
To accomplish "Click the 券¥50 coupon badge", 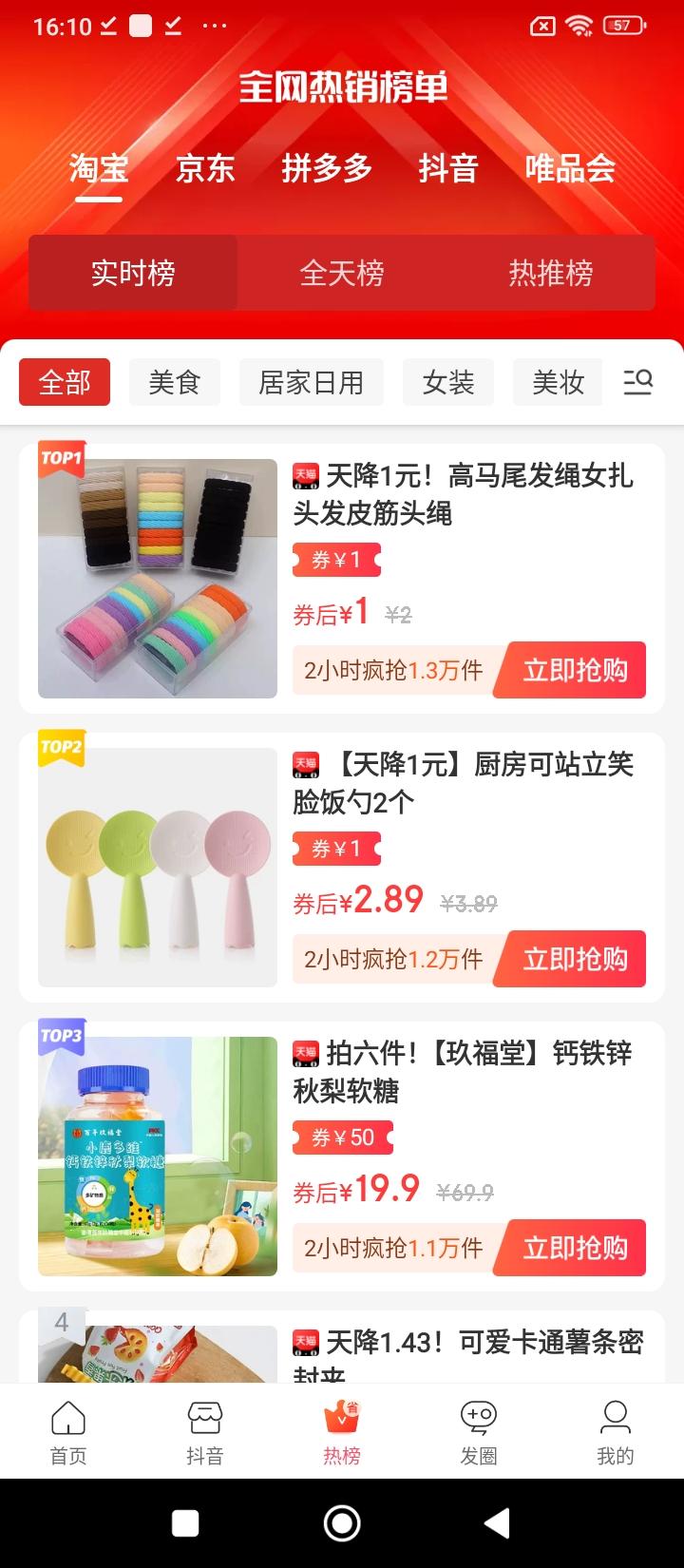I will (x=343, y=1137).
